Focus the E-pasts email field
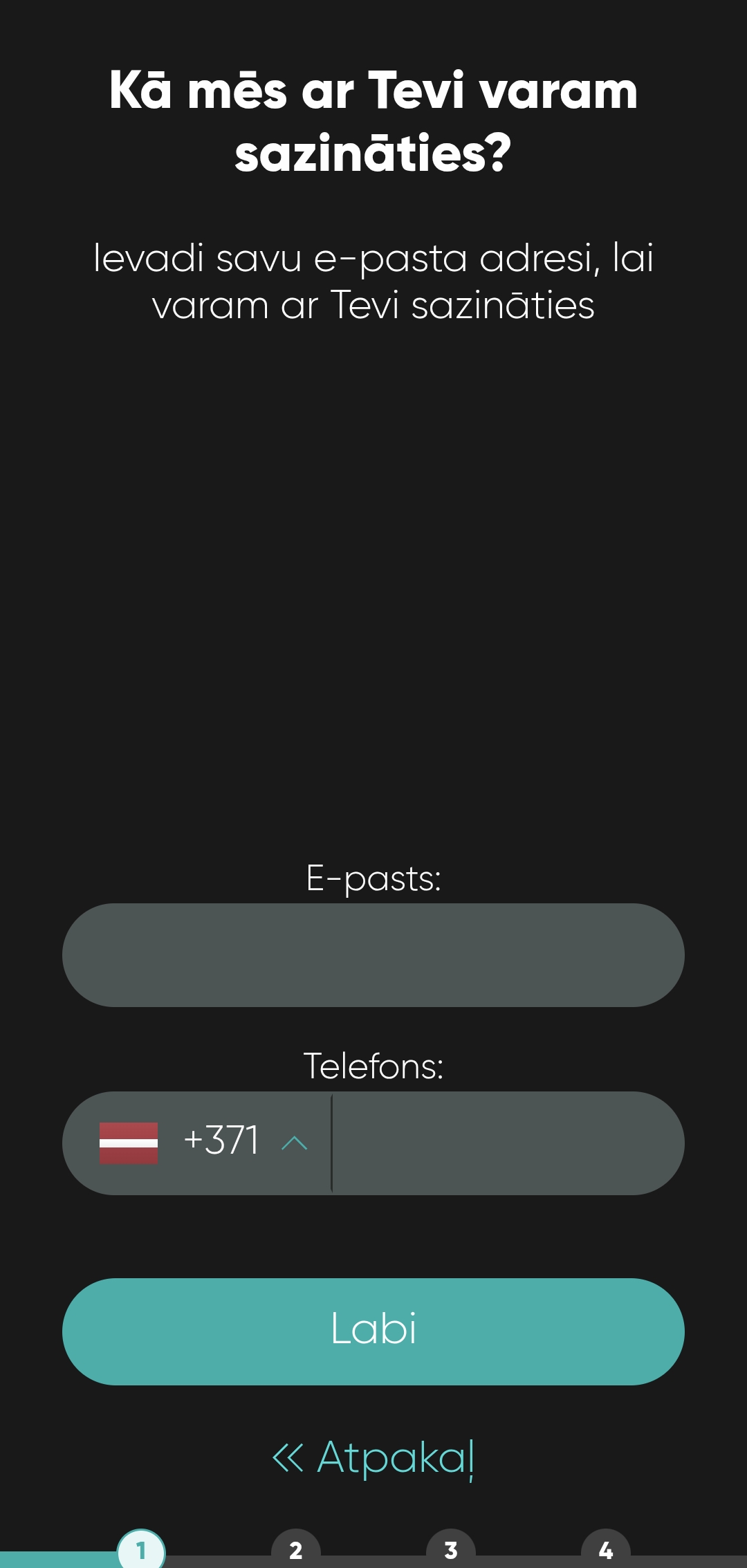 click(373, 954)
